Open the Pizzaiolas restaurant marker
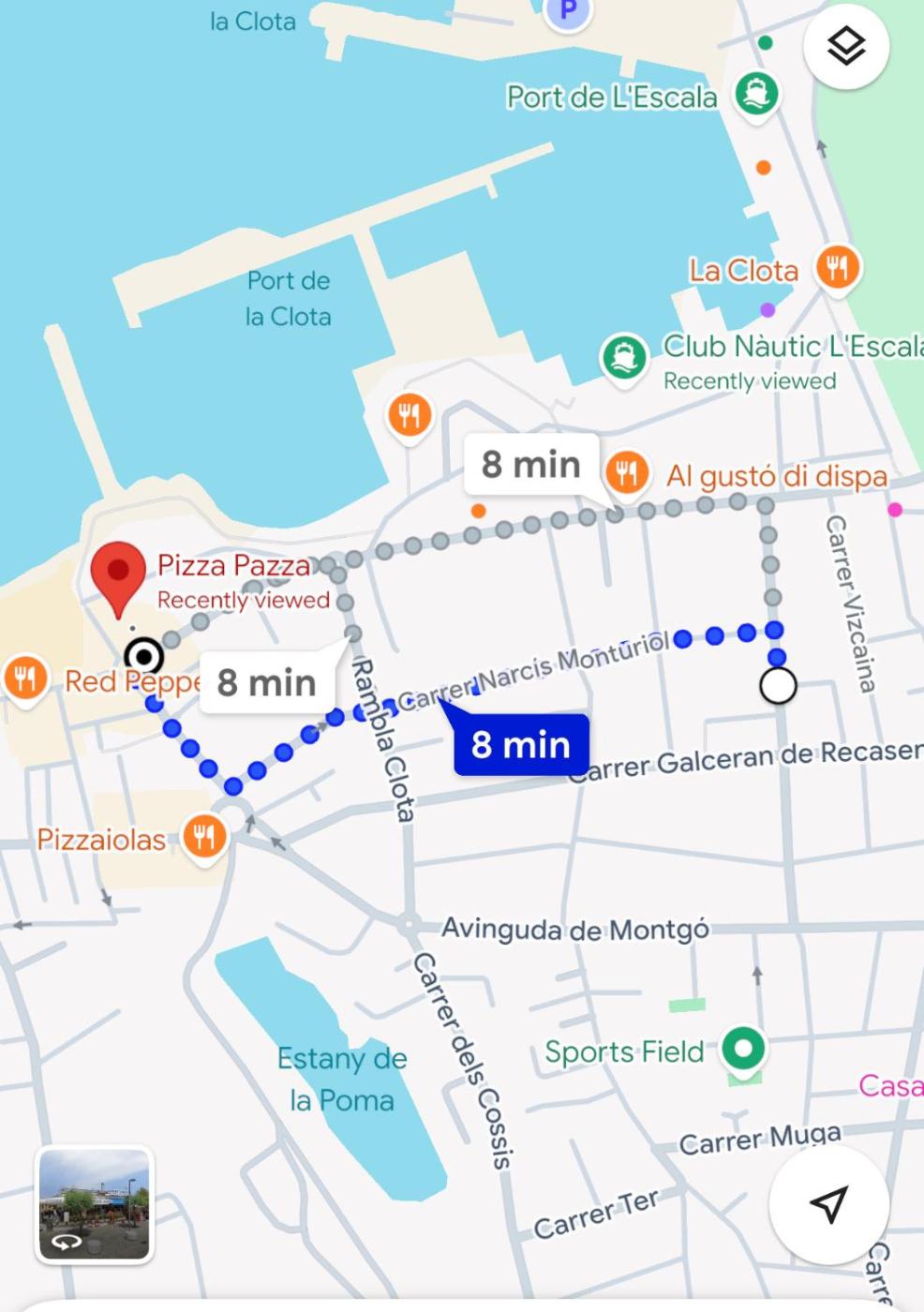Viewport: 924px width, 1312px height. pos(204,835)
